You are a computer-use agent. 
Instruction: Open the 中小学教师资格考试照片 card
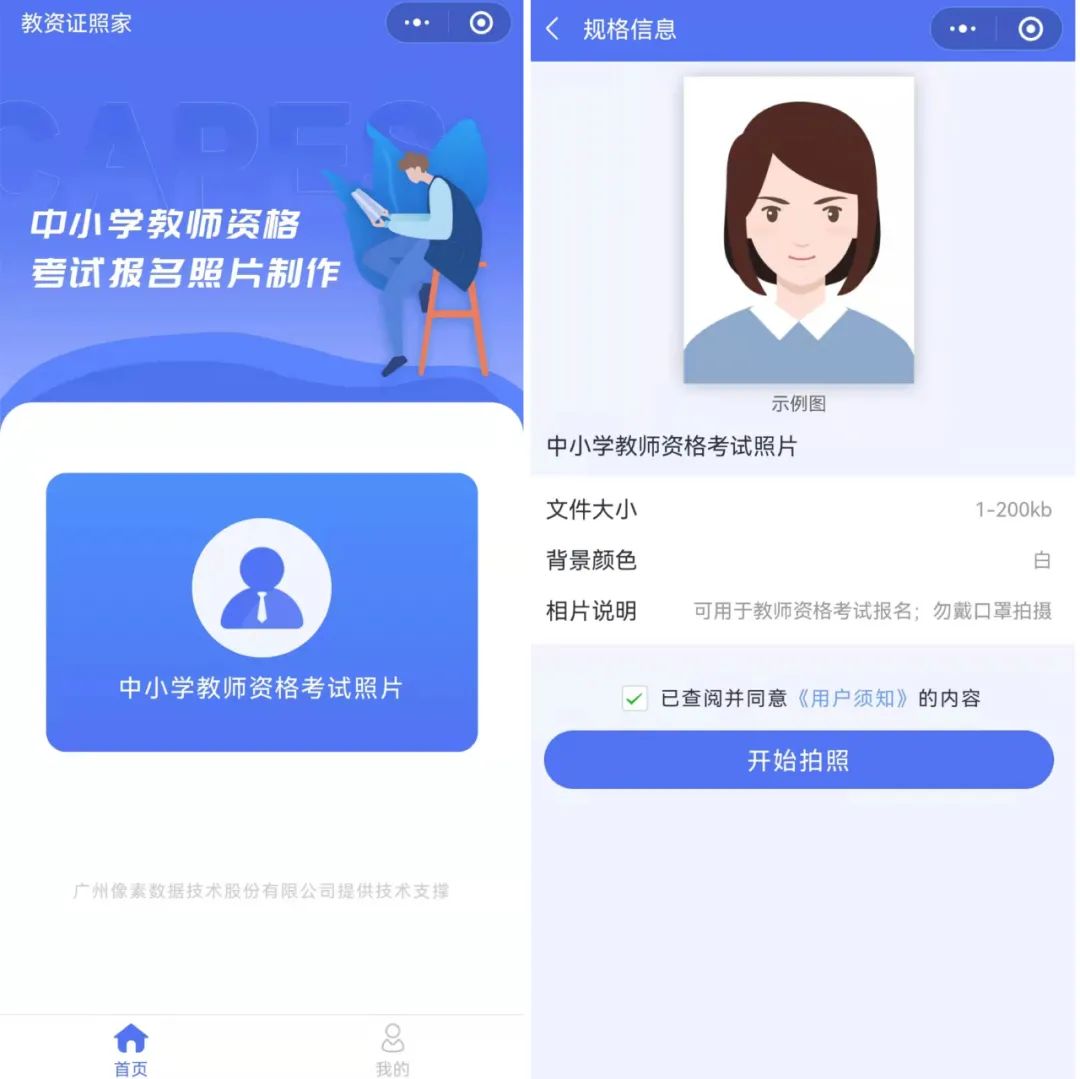[262, 612]
